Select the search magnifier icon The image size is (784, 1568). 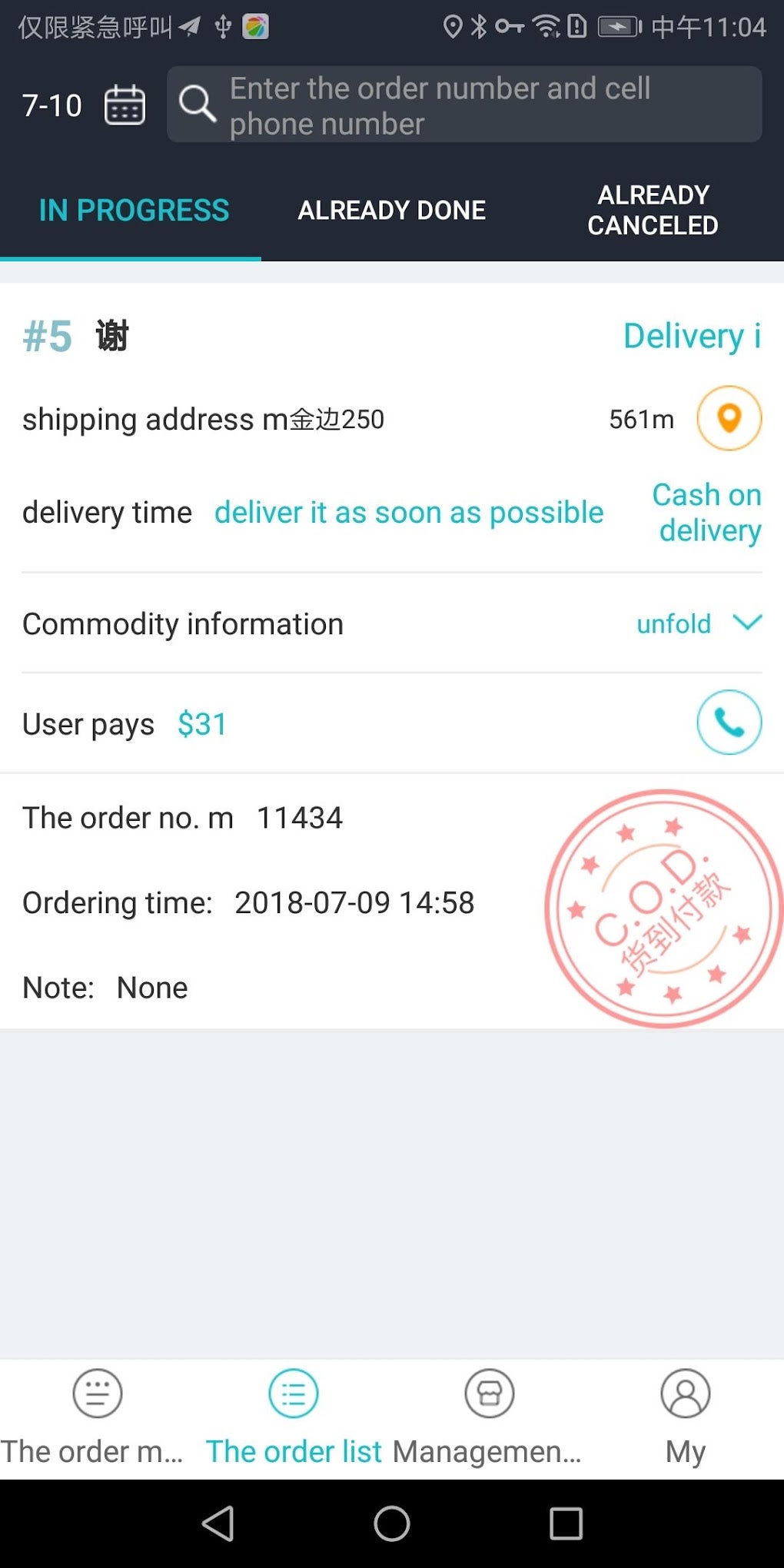click(198, 105)
